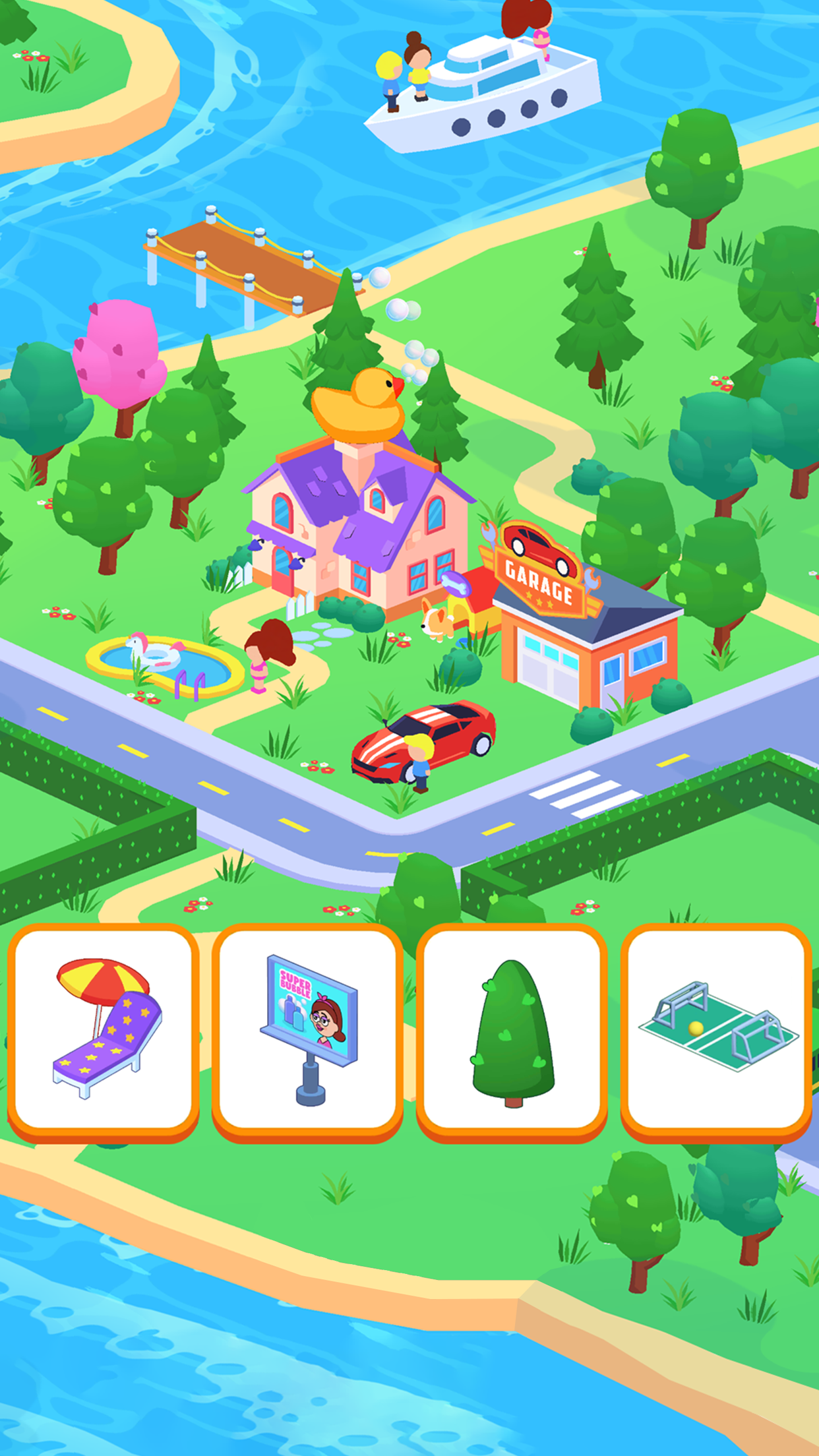Select the beach lounger with umbrella card

(104, 1030)
